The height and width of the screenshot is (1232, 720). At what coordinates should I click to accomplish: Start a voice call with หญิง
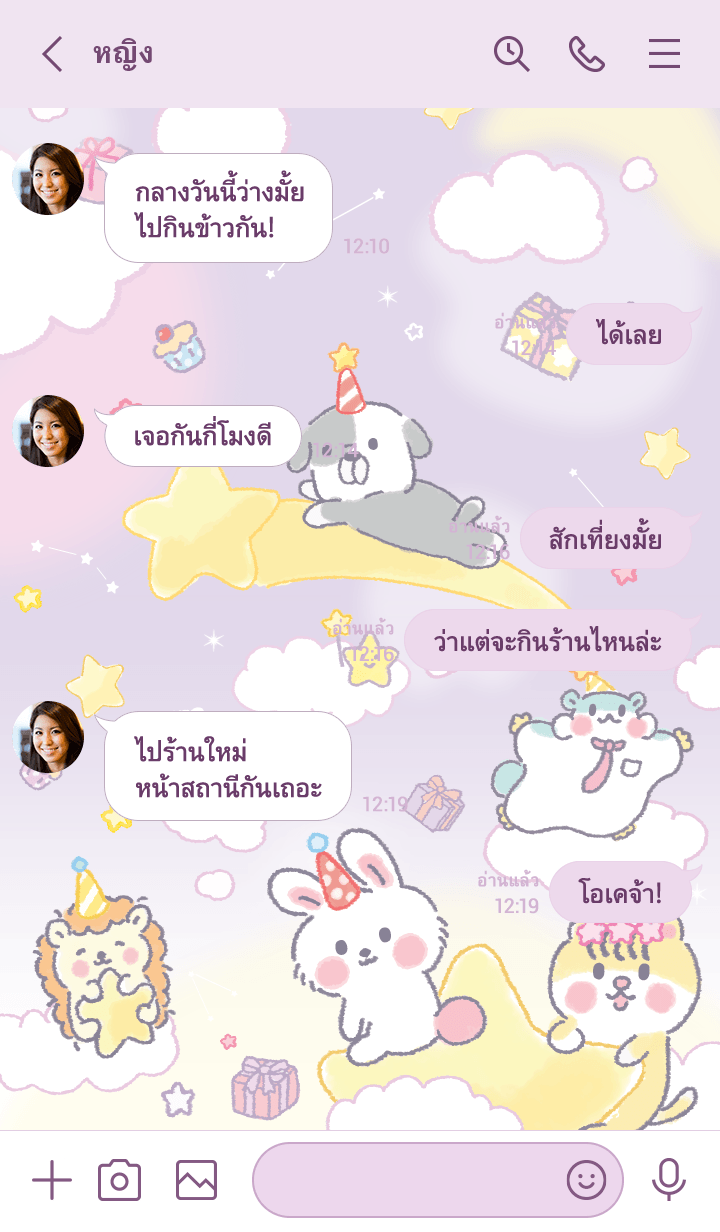coord(587,54)
